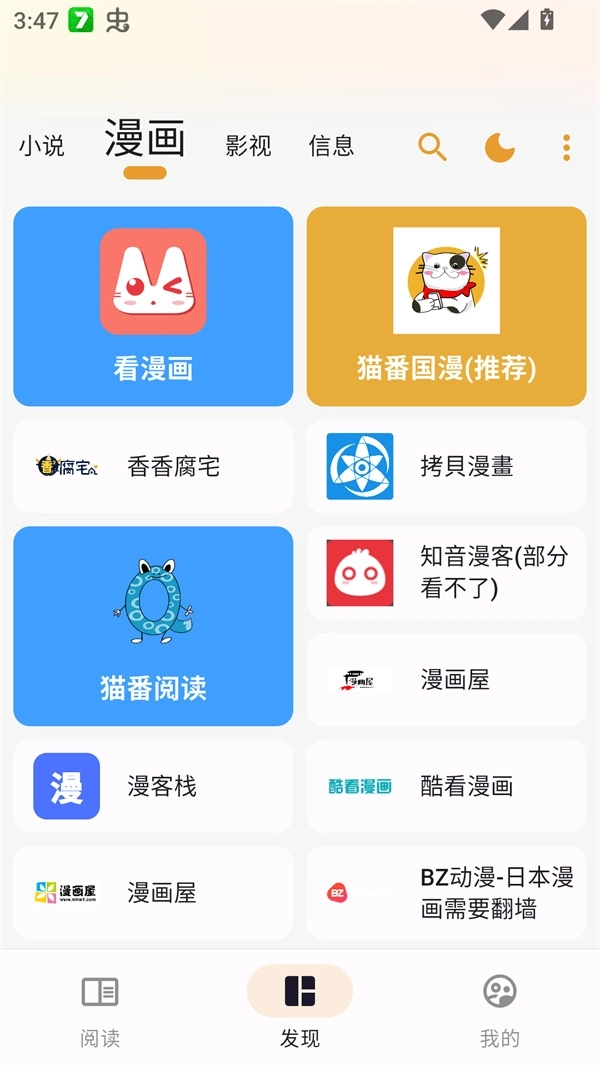The height and width of the screenshot is (1066, 600).
Task: Select the 香香腐宅 source
Action: [x=153, y=466]
